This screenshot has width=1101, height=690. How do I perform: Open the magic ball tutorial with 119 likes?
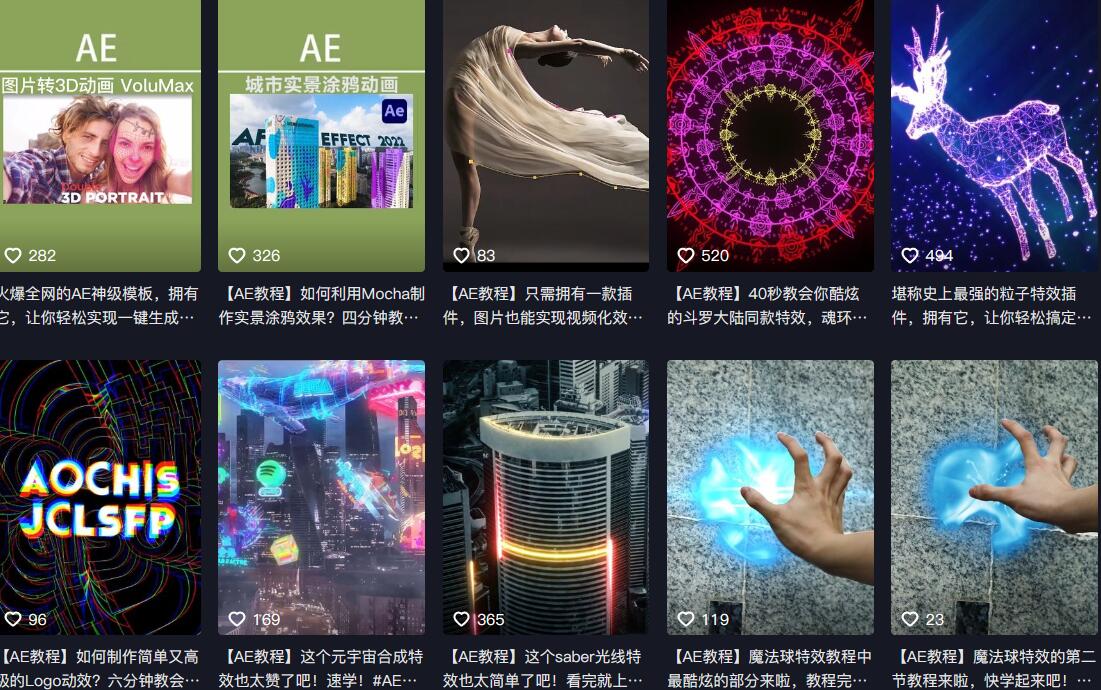point(770,497)
